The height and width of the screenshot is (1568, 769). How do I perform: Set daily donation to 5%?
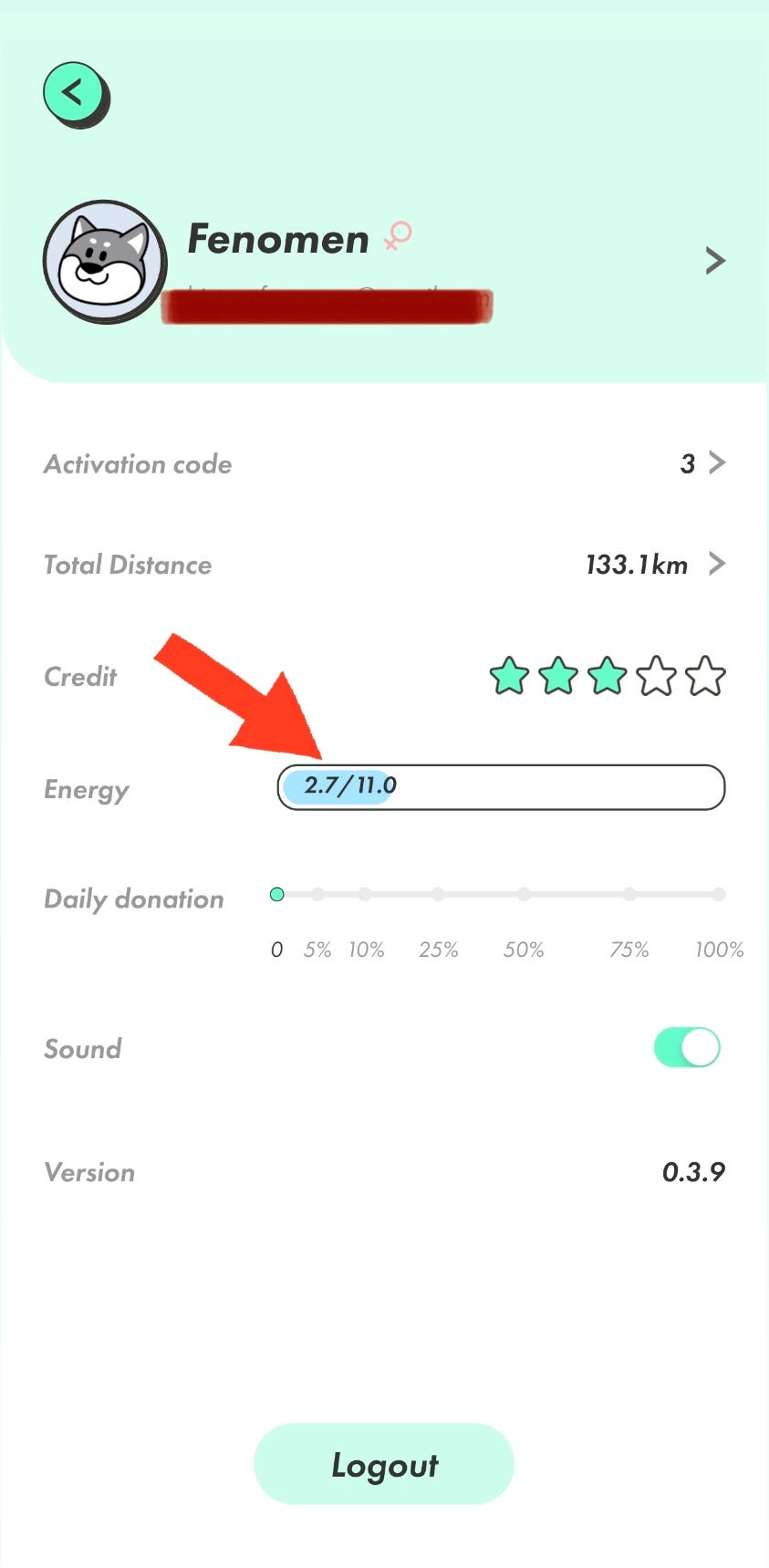click(317, 895)
